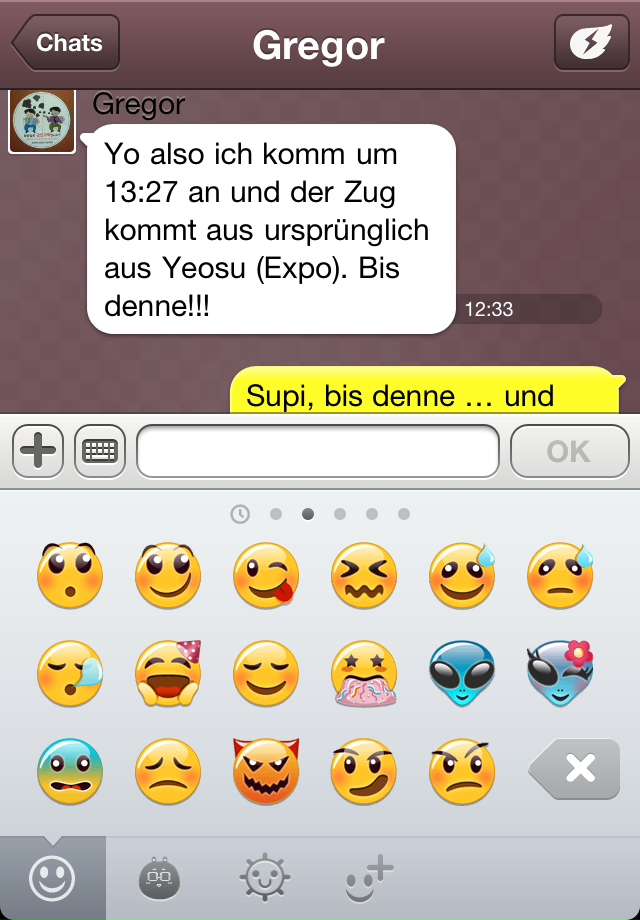The height and width of the screenshot is (920, 640).
Task: Focus the message input field
Action: (x=318, y=452)
